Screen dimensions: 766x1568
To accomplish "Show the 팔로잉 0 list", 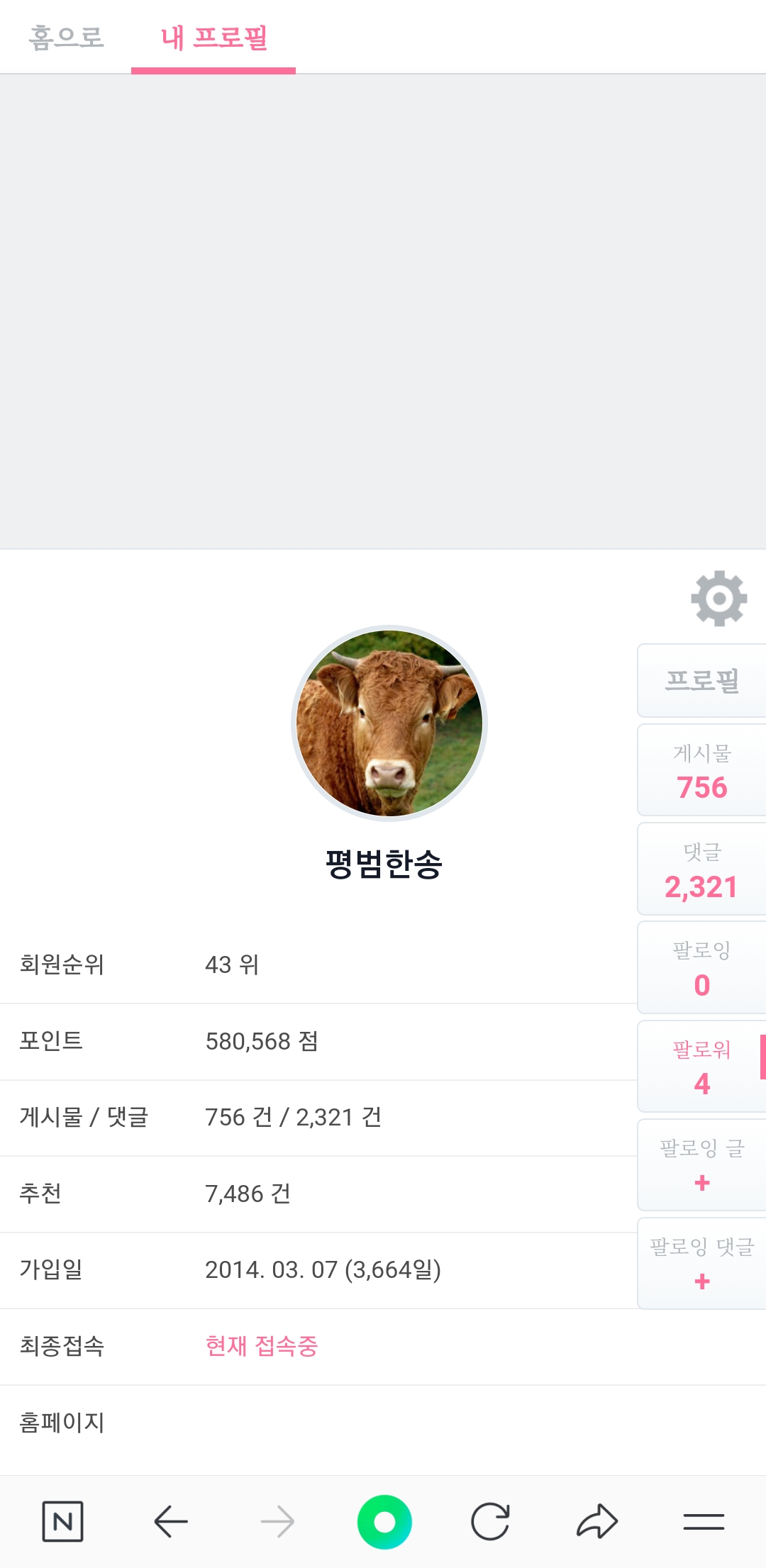I will pos(701,968).
